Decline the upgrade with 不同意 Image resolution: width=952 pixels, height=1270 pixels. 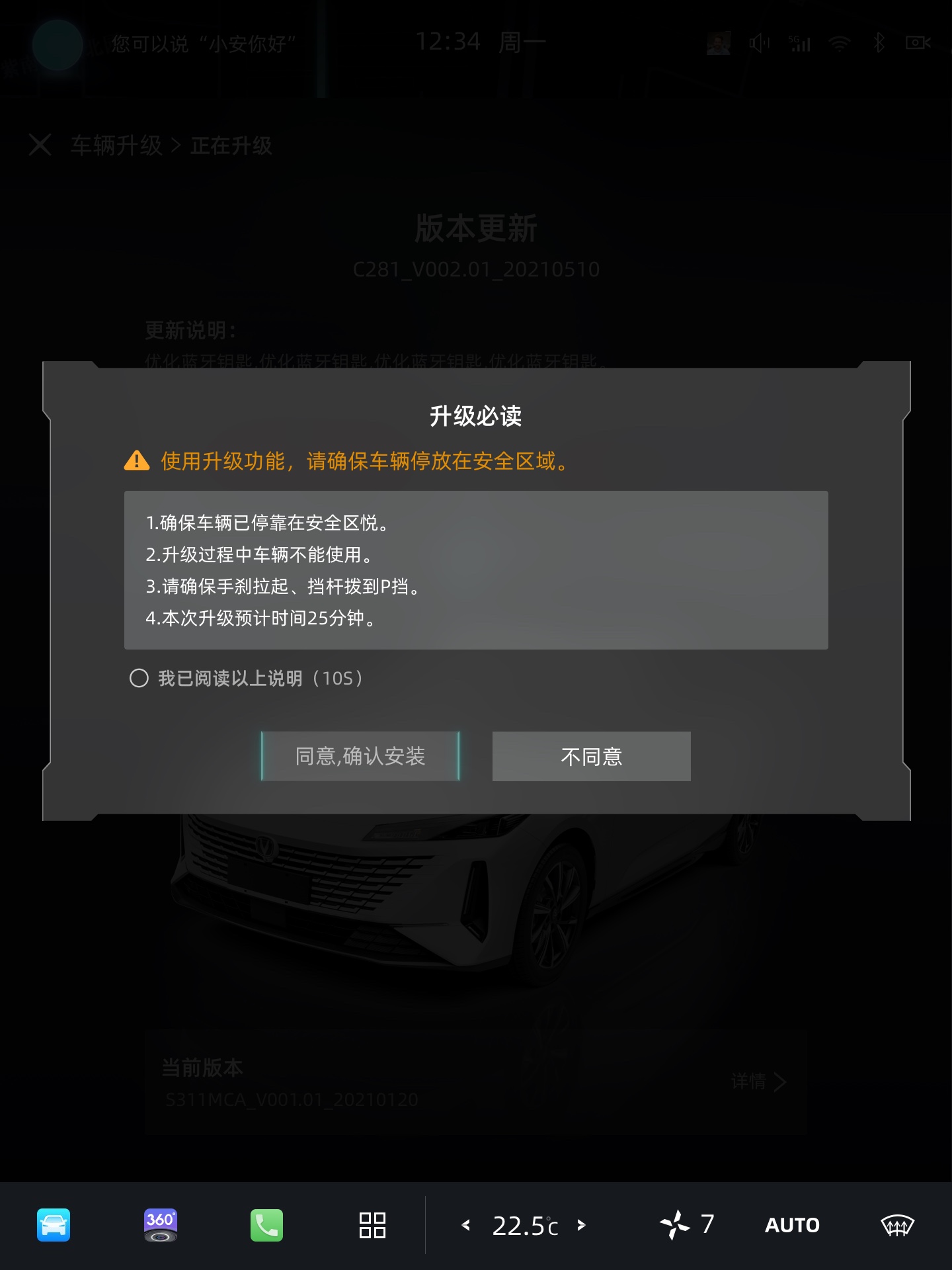(x=591, y=756)
